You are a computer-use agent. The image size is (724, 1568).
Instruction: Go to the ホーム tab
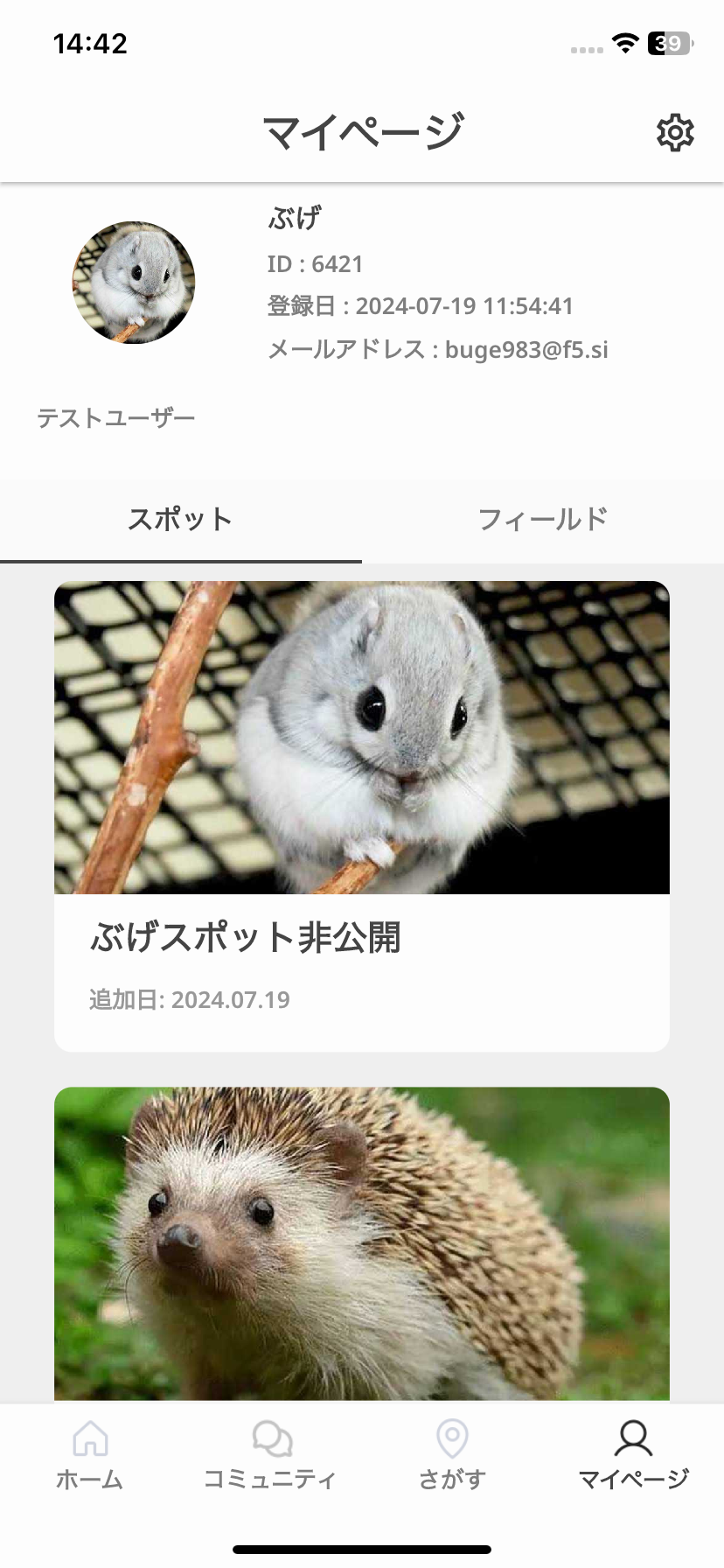90,1456
